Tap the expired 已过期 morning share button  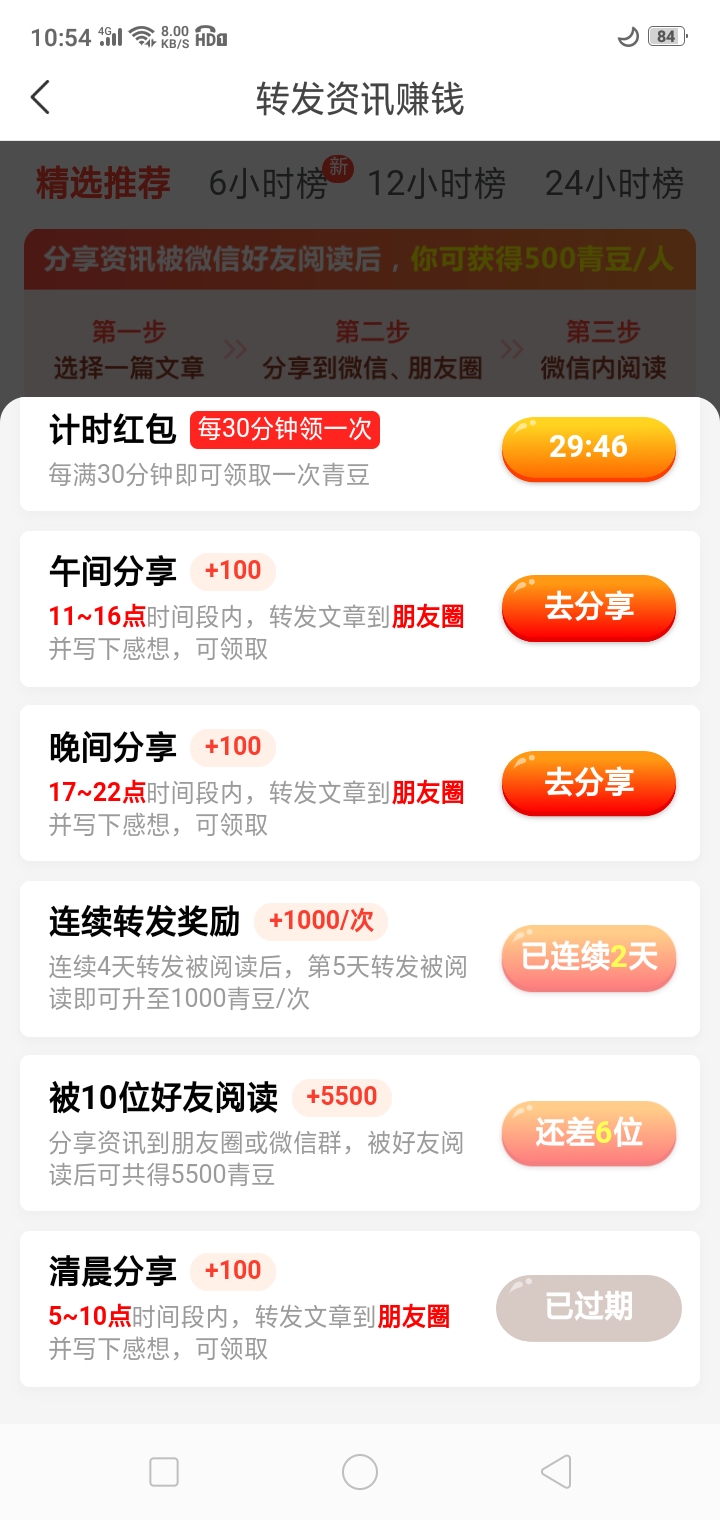click(x=588, y=1307)
